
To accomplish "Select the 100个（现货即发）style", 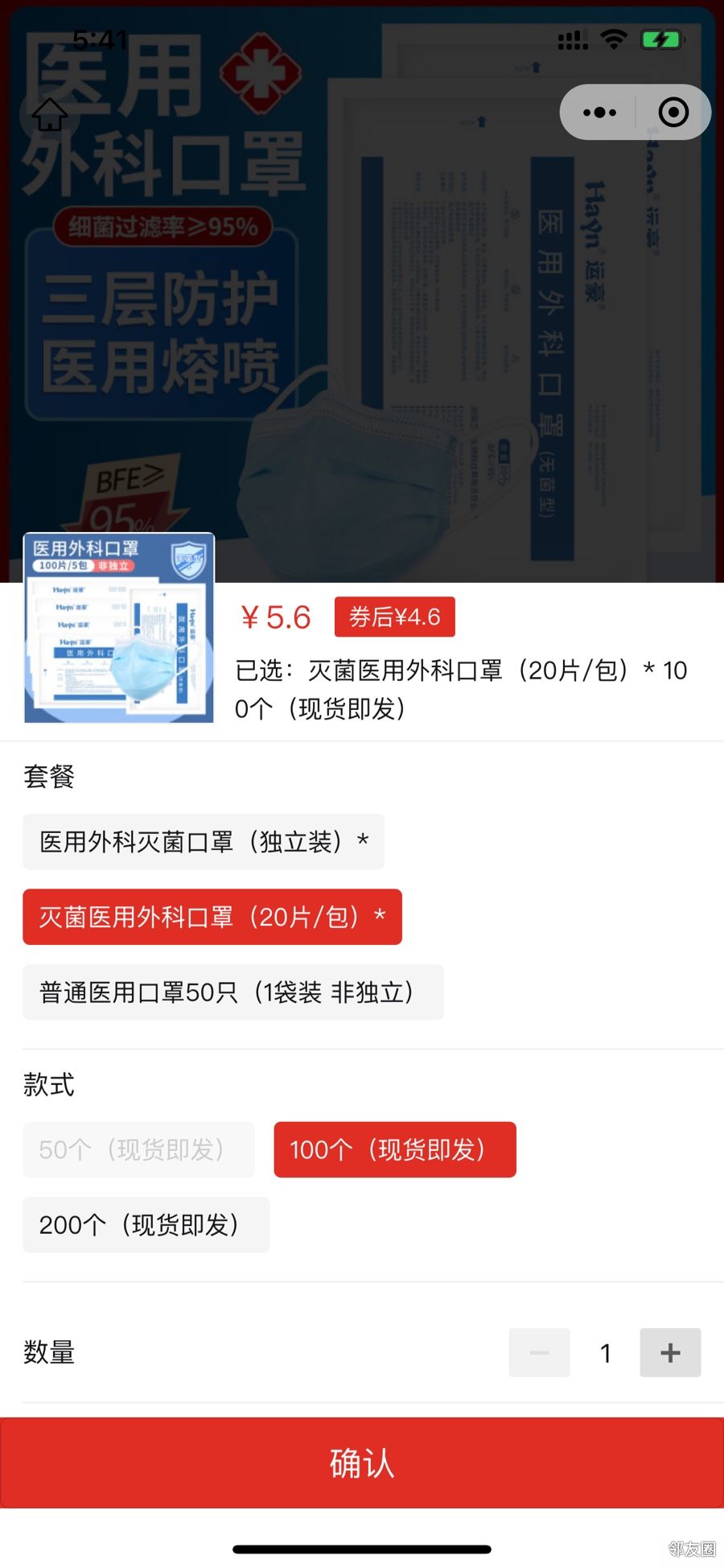I will [x=395, y=1149].
